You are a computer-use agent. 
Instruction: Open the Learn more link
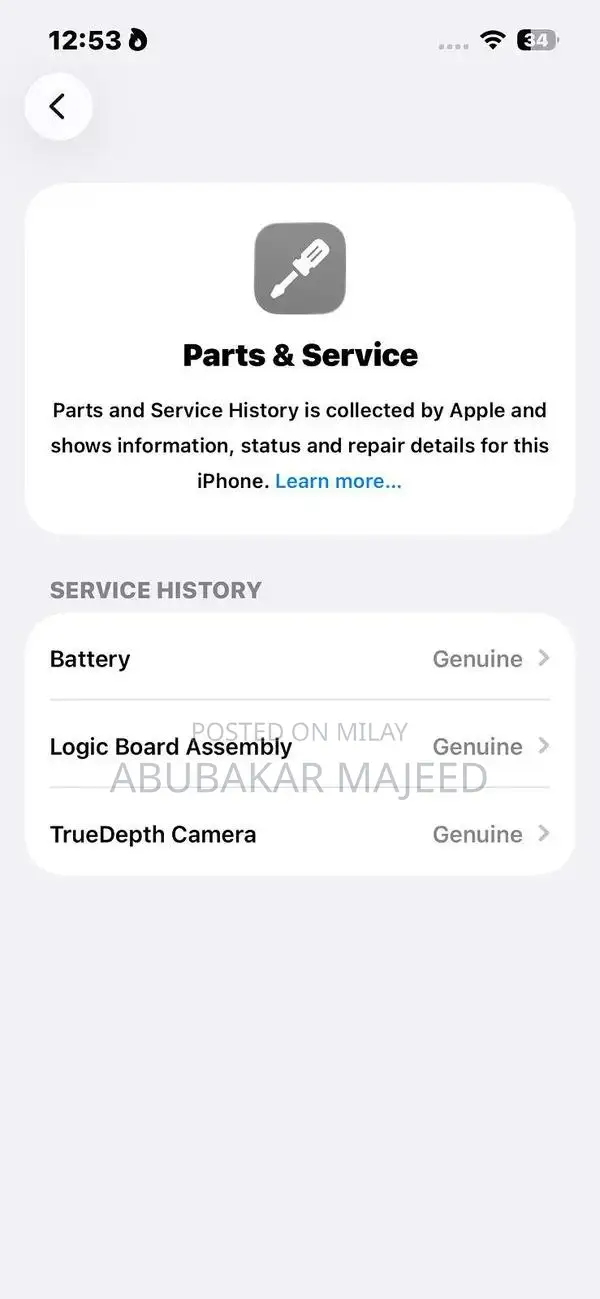(x=338, y=481)
